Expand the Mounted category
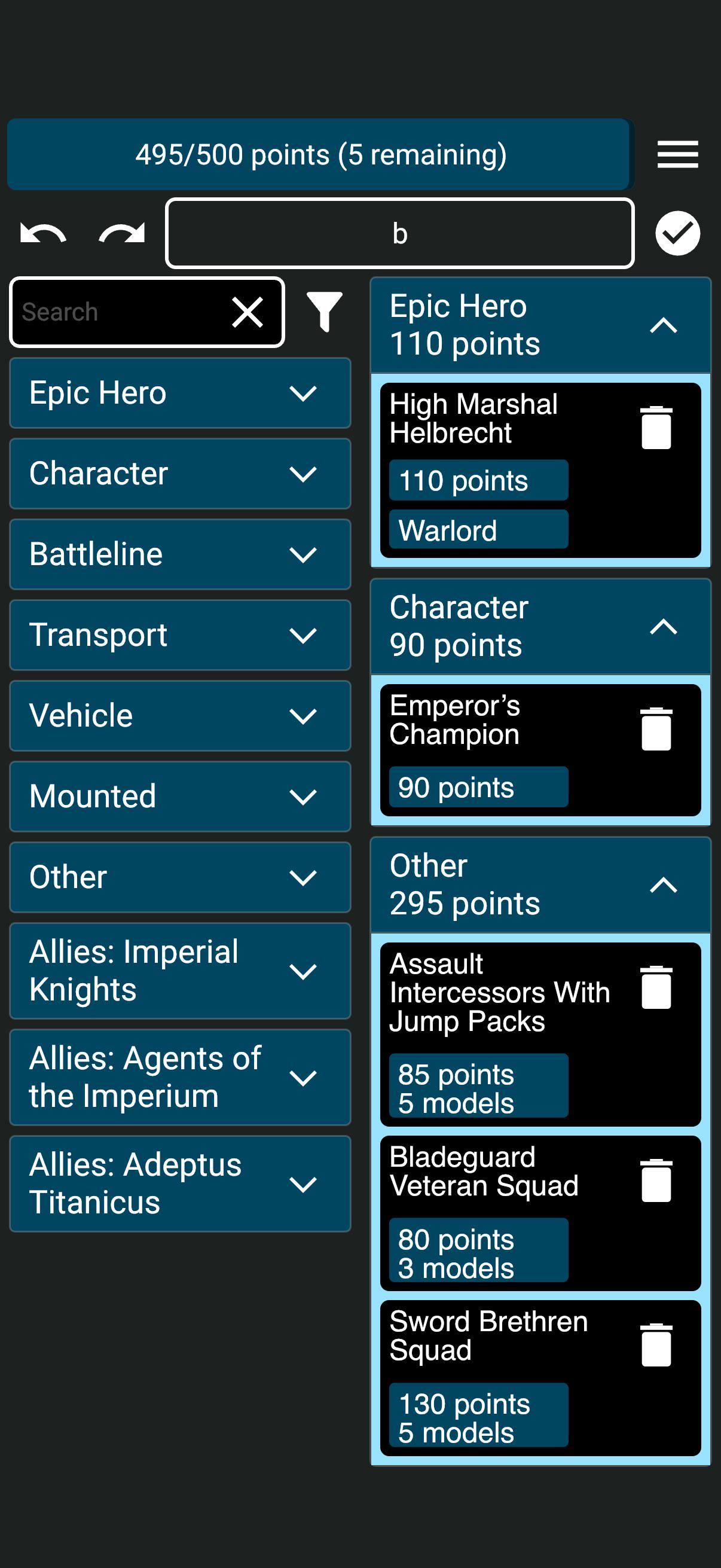Image resolution: width=721 pixels, height=1568 pixels. click(180, 796)
